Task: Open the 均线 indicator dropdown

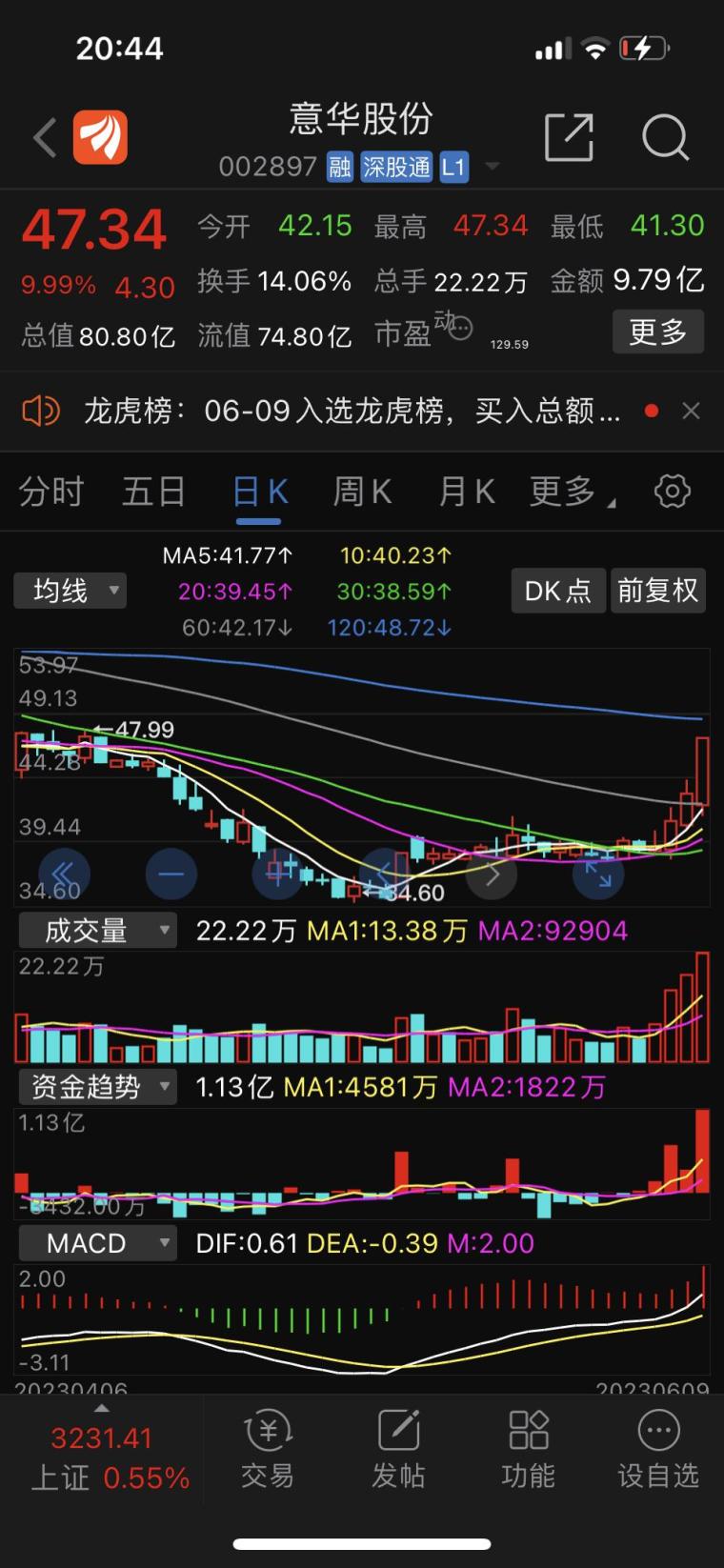Action: (x=70, y=591)
